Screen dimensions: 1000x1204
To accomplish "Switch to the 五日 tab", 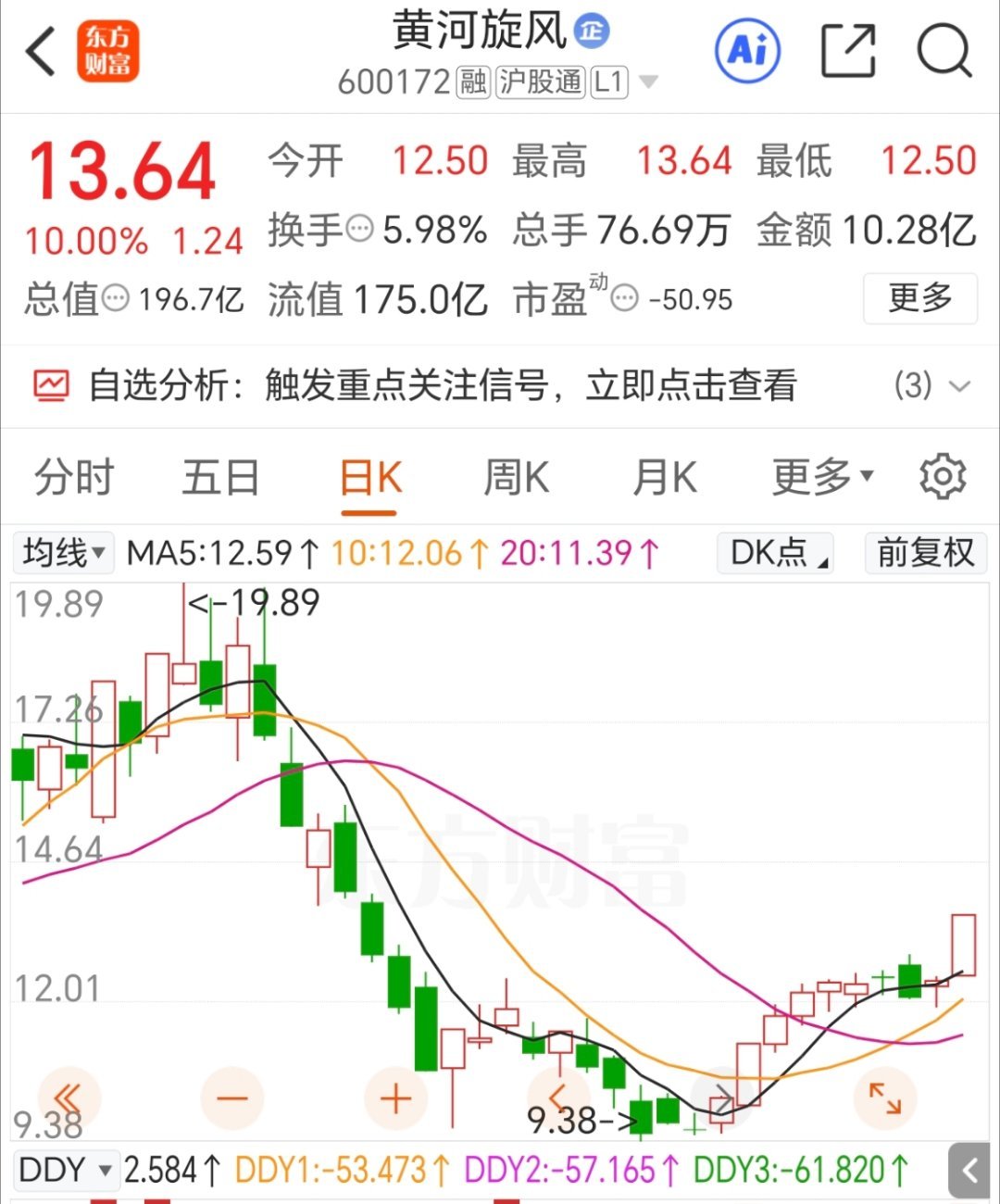I will click(x=220, y=479).
